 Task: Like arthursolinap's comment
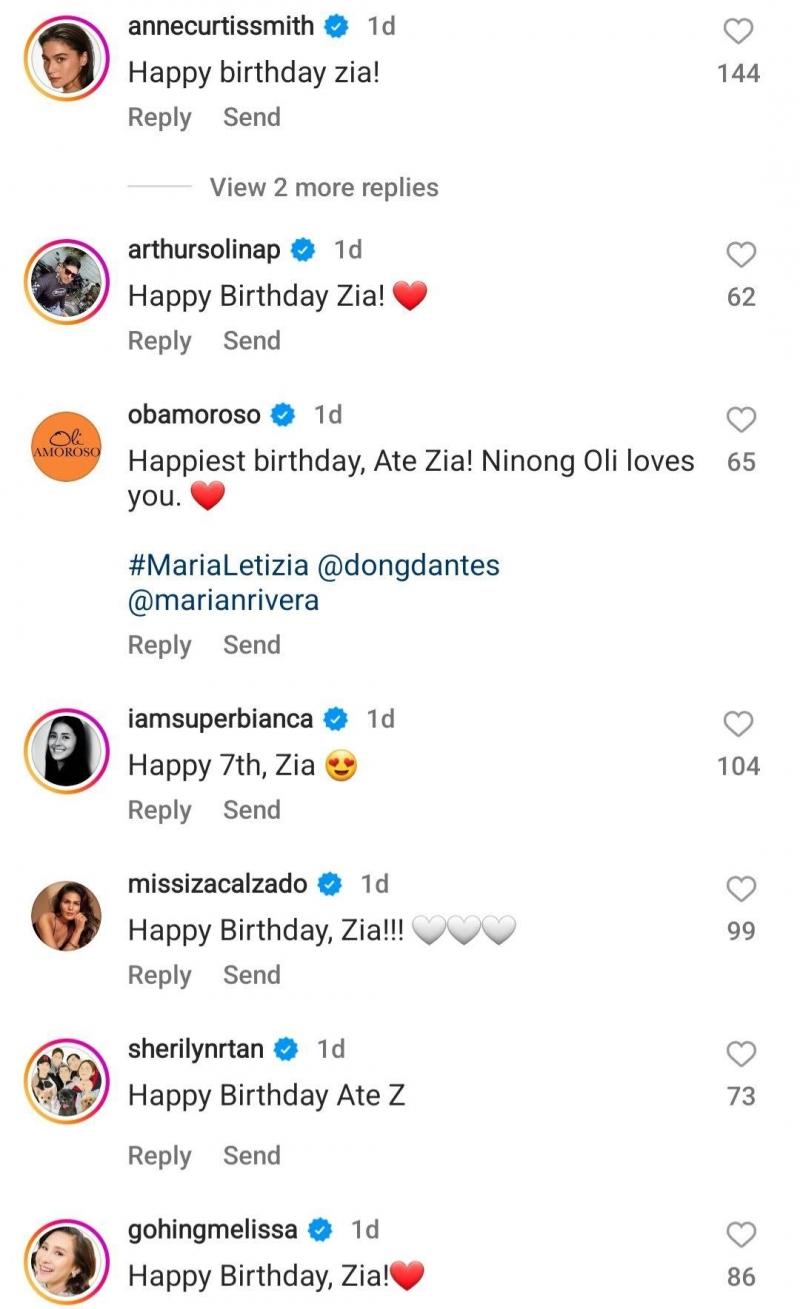click(740, 256)
